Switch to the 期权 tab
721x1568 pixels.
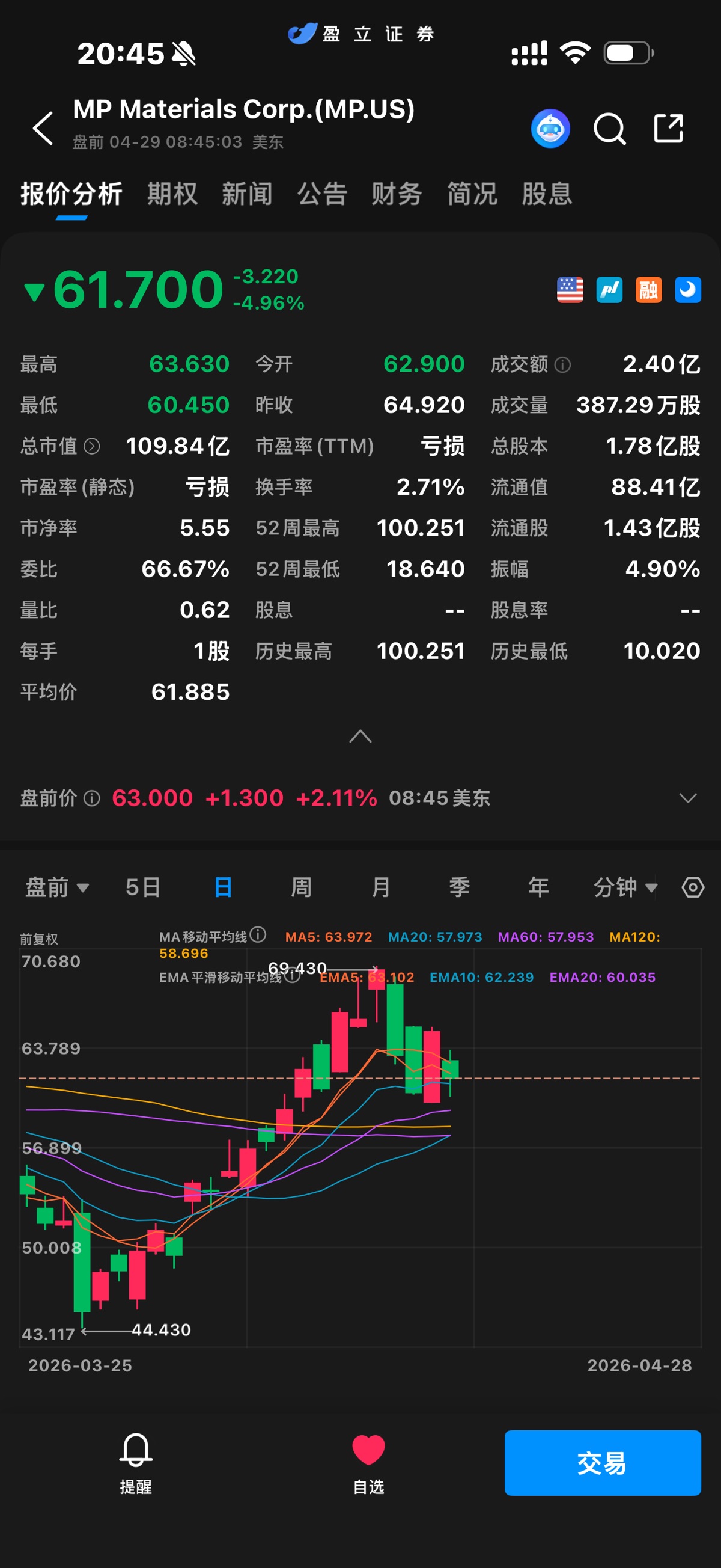tap(172, 194)
